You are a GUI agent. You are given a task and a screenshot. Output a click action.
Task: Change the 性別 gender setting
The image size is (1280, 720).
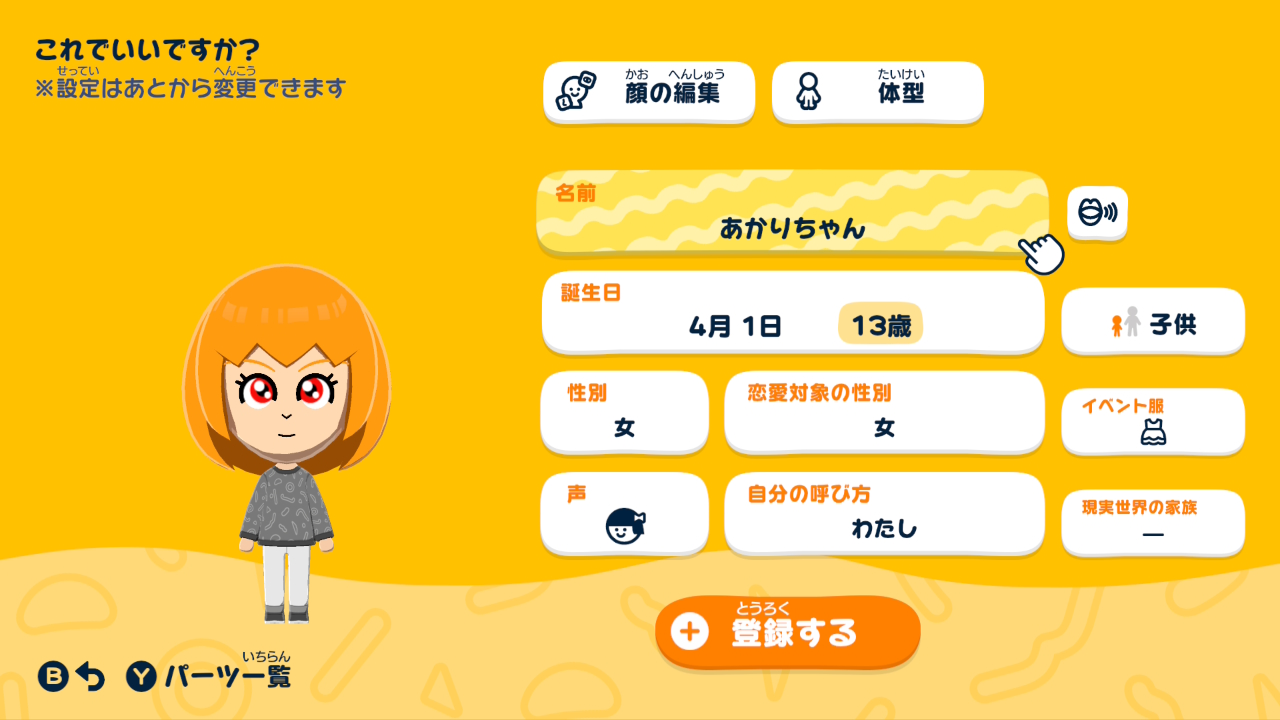(624, 411)
